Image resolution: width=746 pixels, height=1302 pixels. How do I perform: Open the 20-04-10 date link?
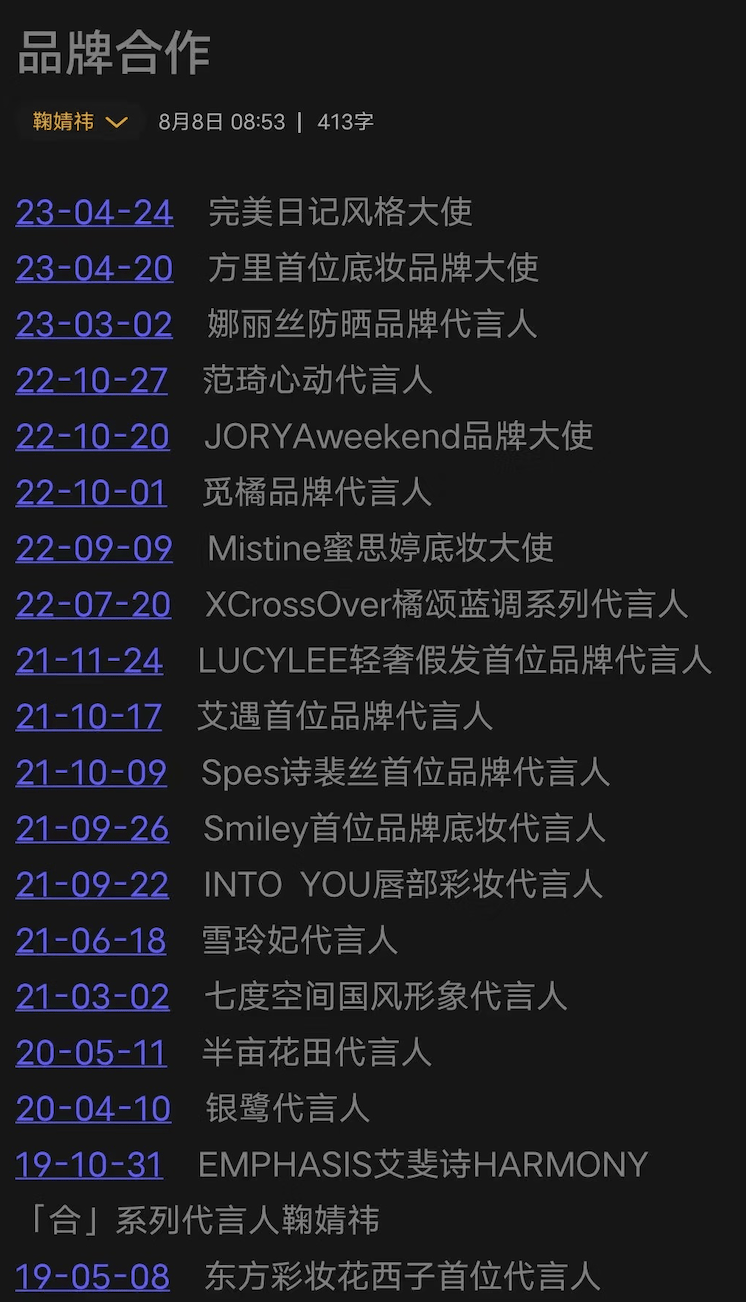click(x=93, y=1108)
